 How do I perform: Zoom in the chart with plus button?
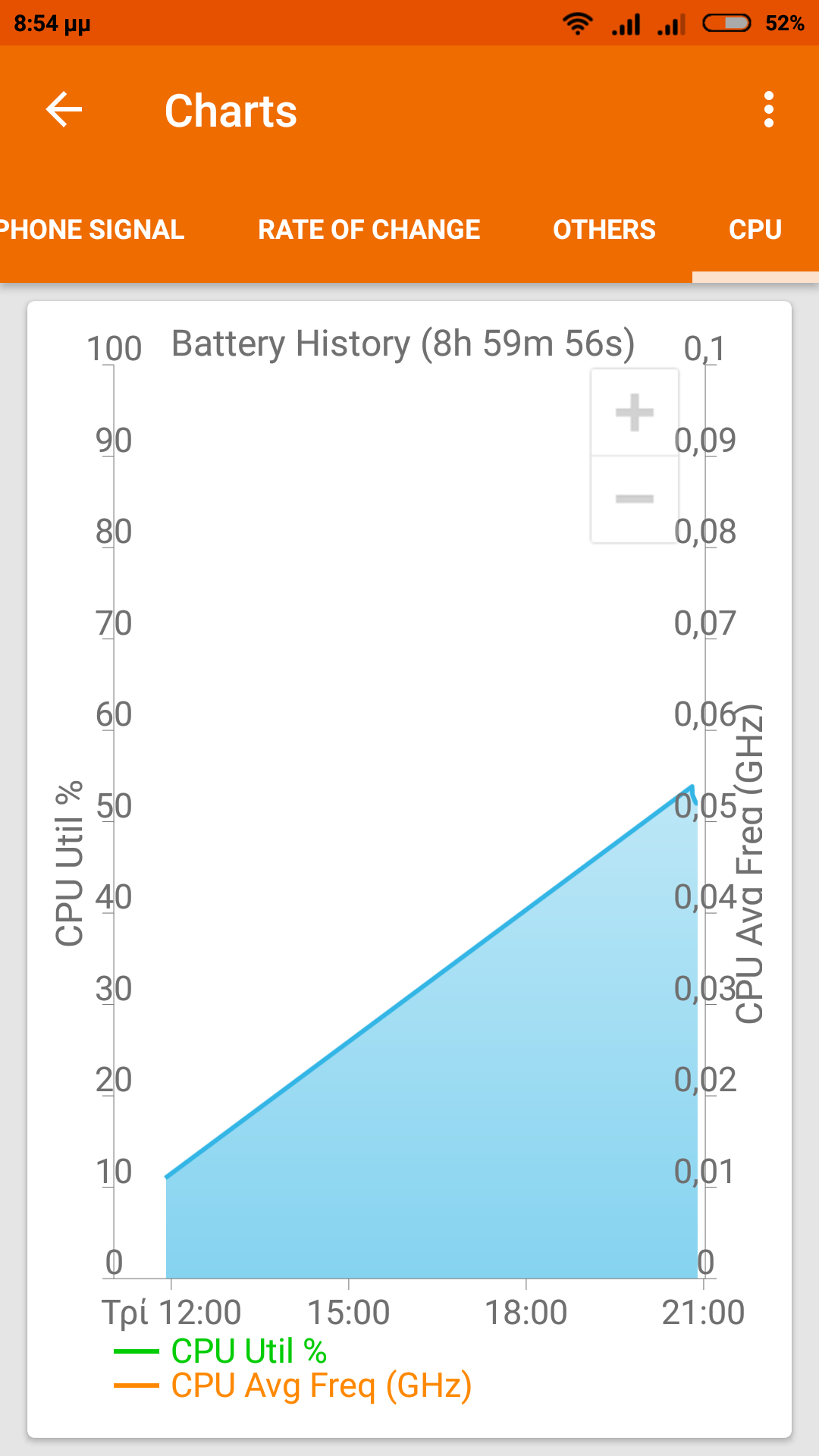635,413
